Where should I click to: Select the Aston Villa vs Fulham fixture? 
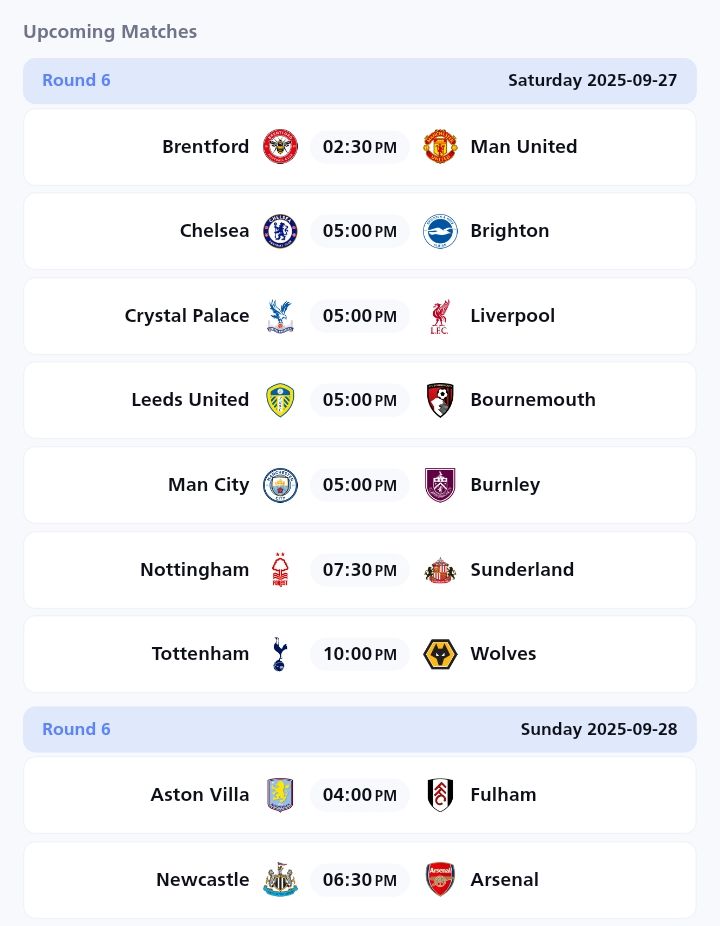(360, 795)
